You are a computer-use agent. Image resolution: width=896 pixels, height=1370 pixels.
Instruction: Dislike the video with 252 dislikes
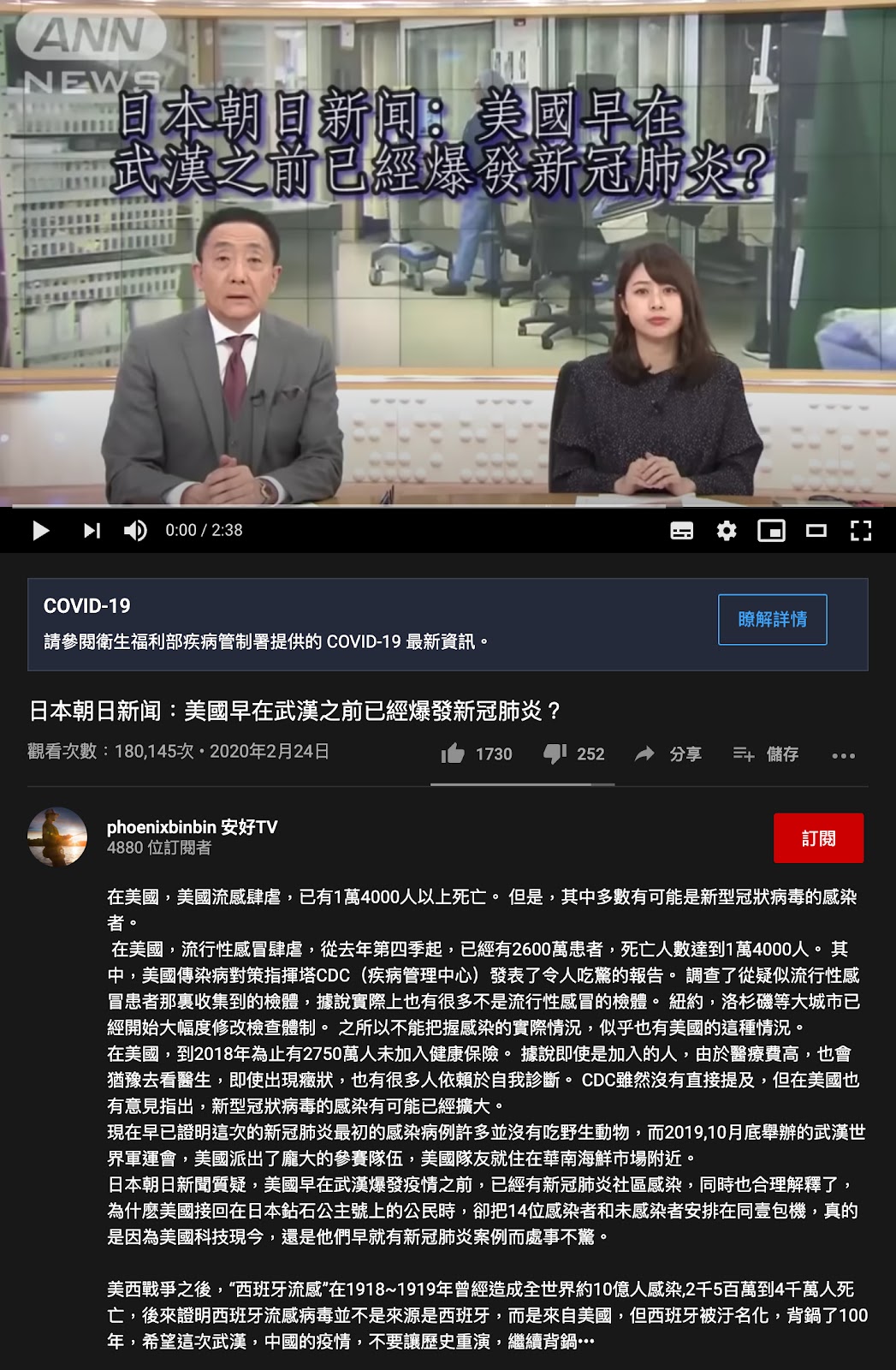pyautogui.click(x=555, y=753)
